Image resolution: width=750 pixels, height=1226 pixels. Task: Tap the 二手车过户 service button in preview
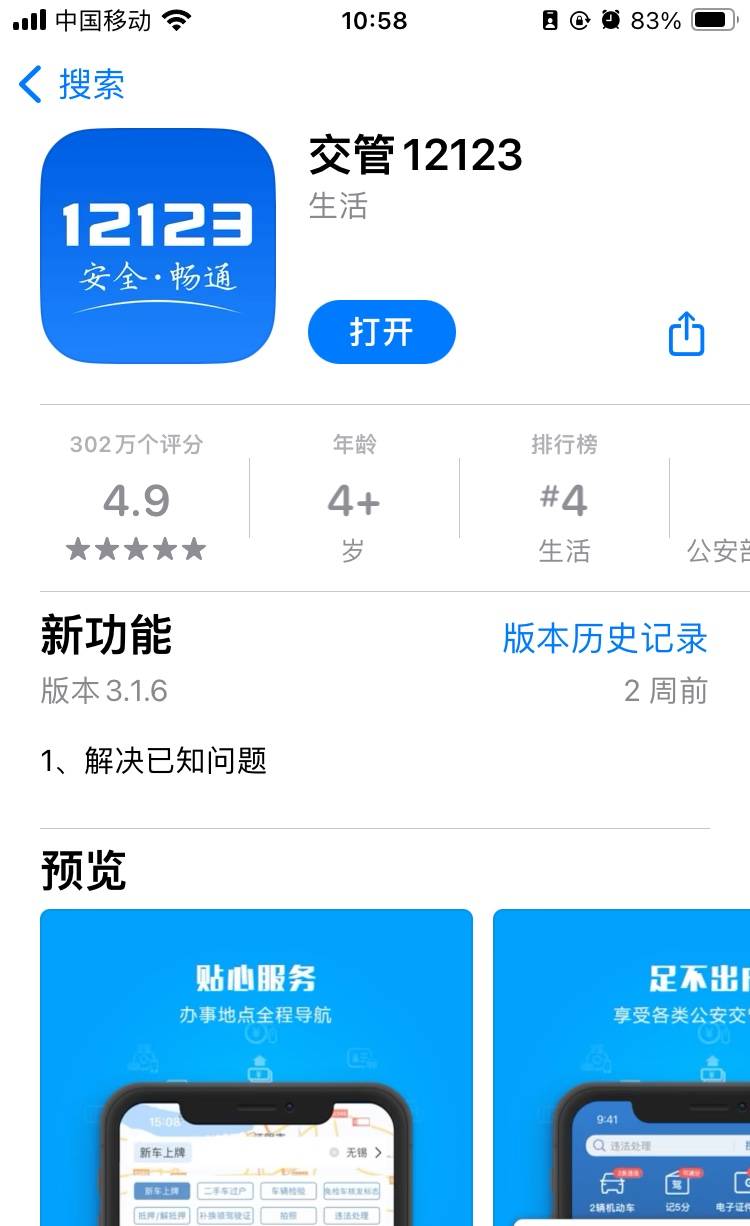(x=226, y=1190)
